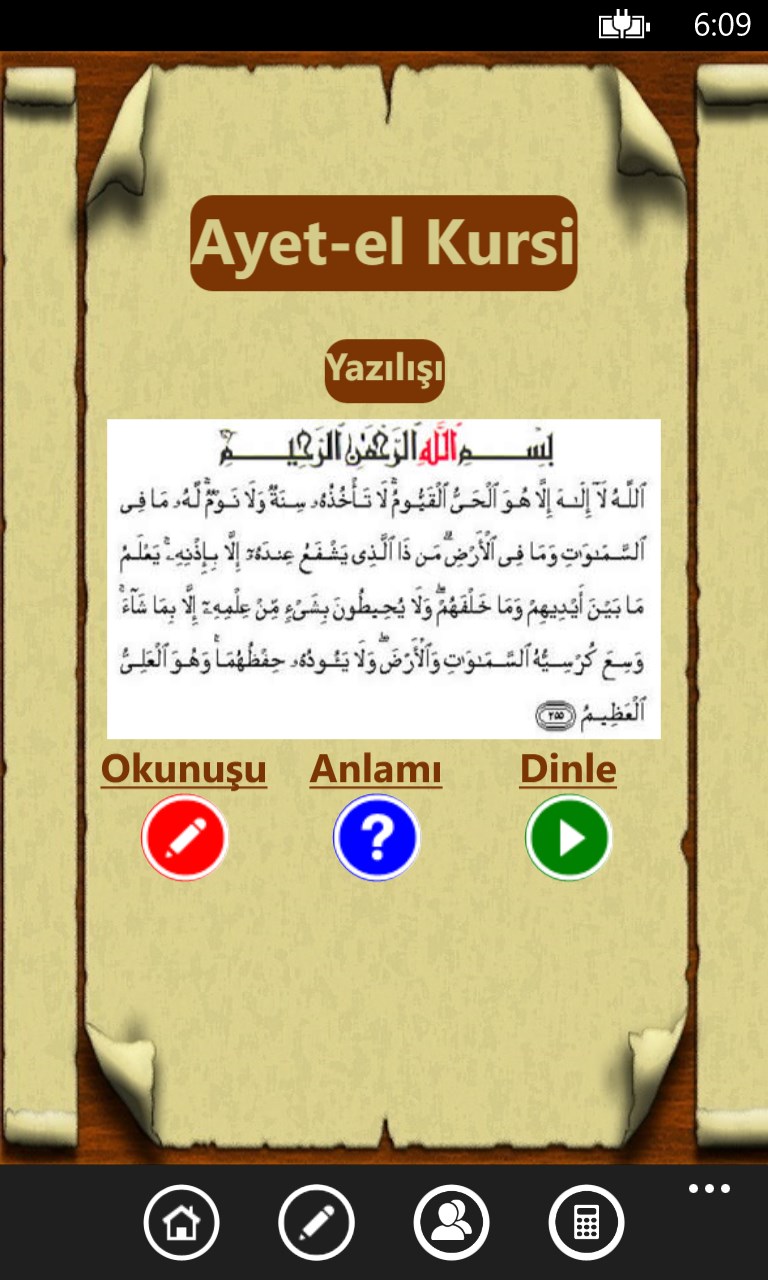Open the people icon in the bottom bar

[452, 1222]
